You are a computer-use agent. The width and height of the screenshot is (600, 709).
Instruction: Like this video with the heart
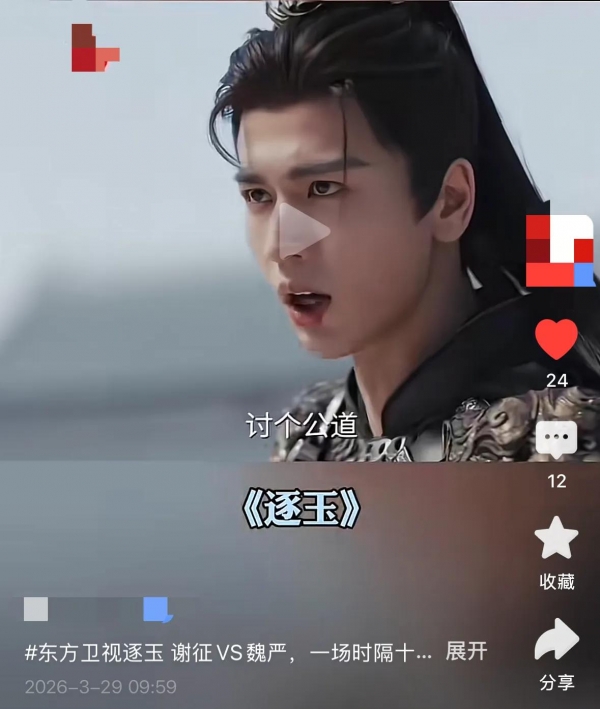click(556, 340)
